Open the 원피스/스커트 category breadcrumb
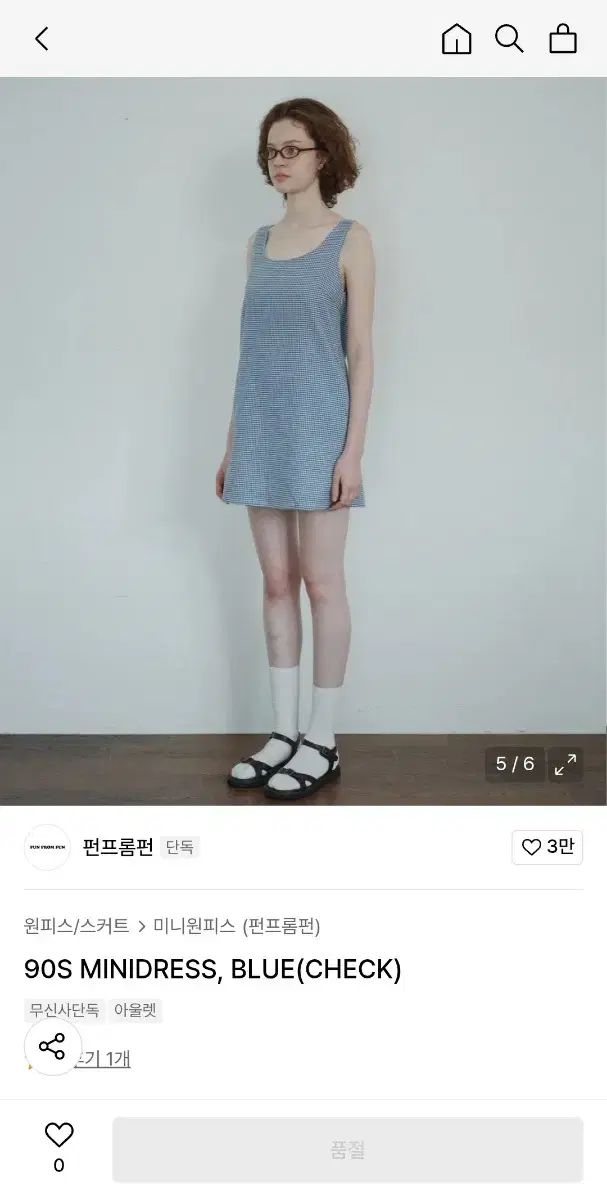 pyautogui.click(x=77, y=926)
